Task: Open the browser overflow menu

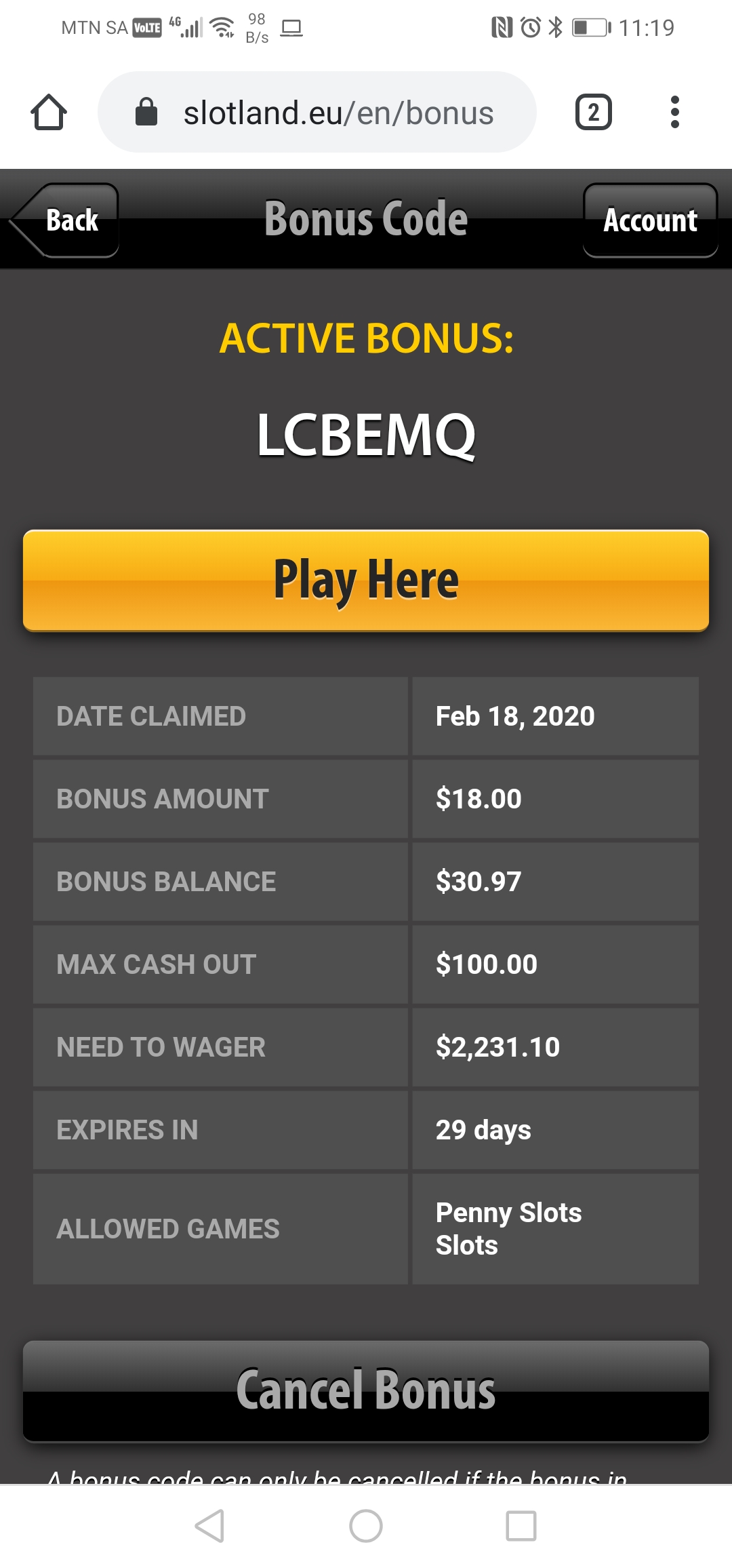Action: point(674,112)
